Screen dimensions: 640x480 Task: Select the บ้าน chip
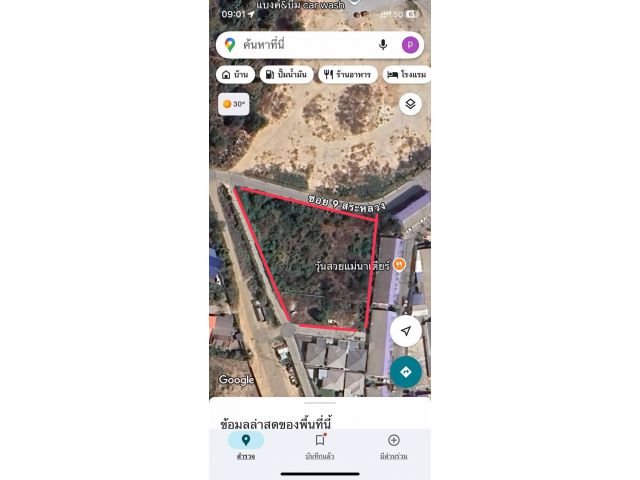click(x=235, y=75)
